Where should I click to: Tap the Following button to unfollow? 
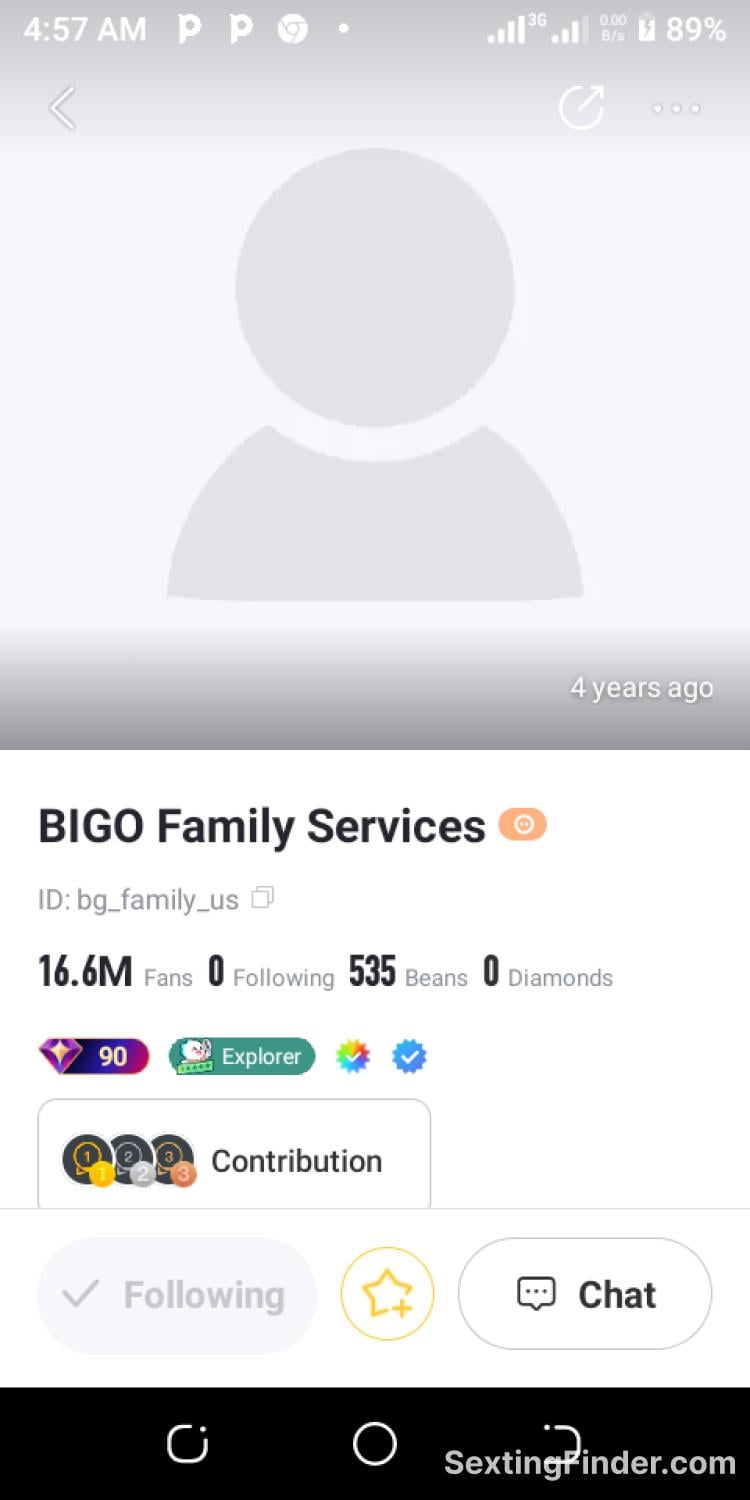pyautogui.click(x=177, y=1295)
